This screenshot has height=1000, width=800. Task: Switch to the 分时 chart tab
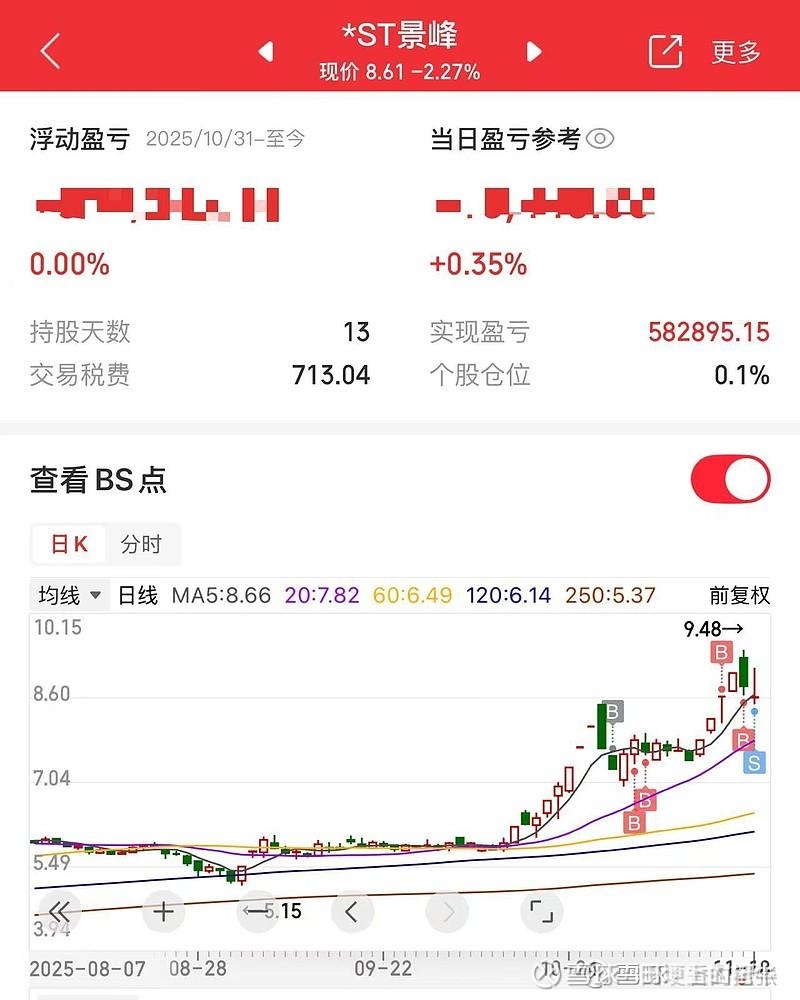pyautogui.click(x=141, y=545)
